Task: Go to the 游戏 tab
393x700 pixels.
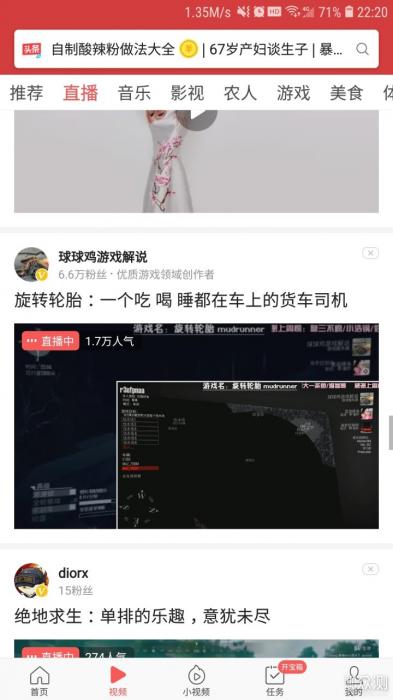Action: [x=293, y=93]
